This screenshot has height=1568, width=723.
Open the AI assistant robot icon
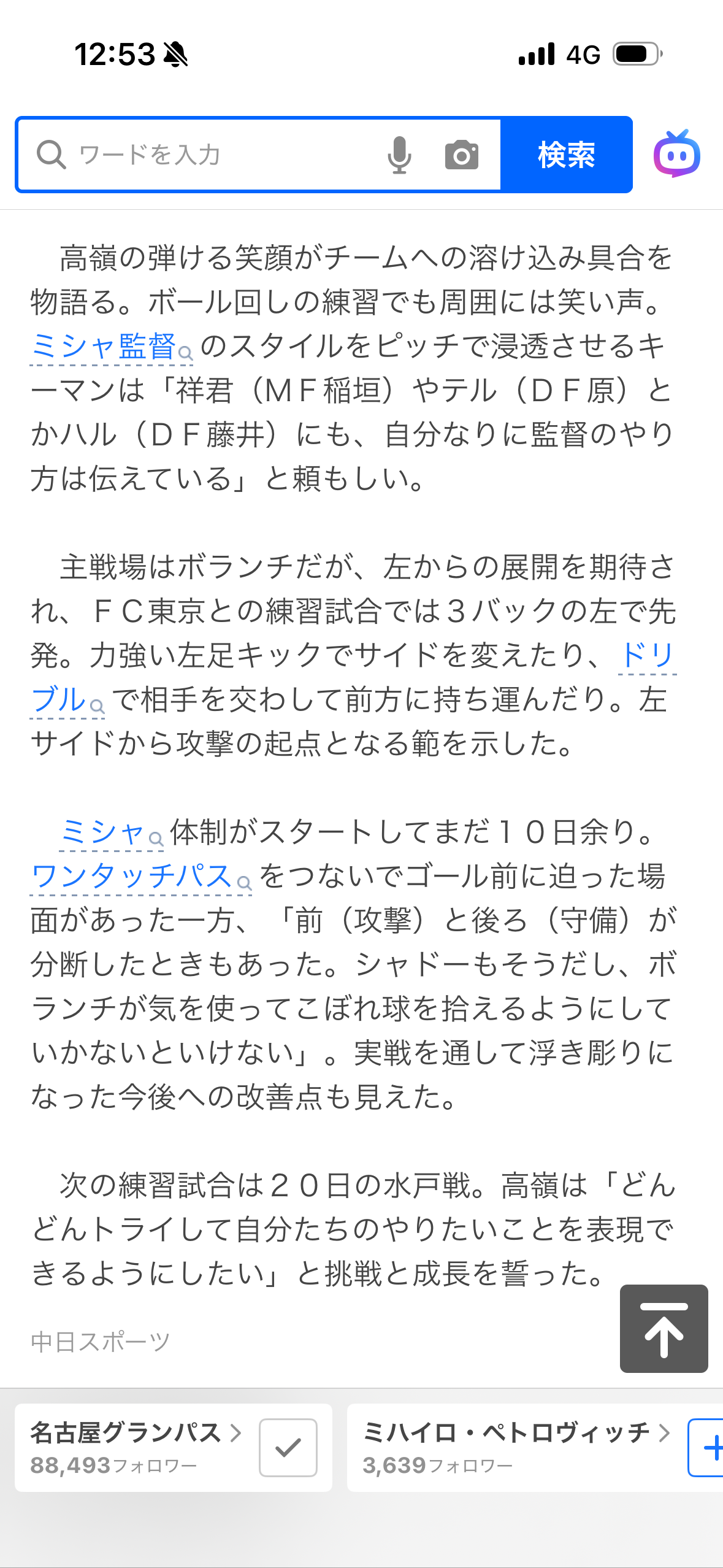click(x=677, y=155)
